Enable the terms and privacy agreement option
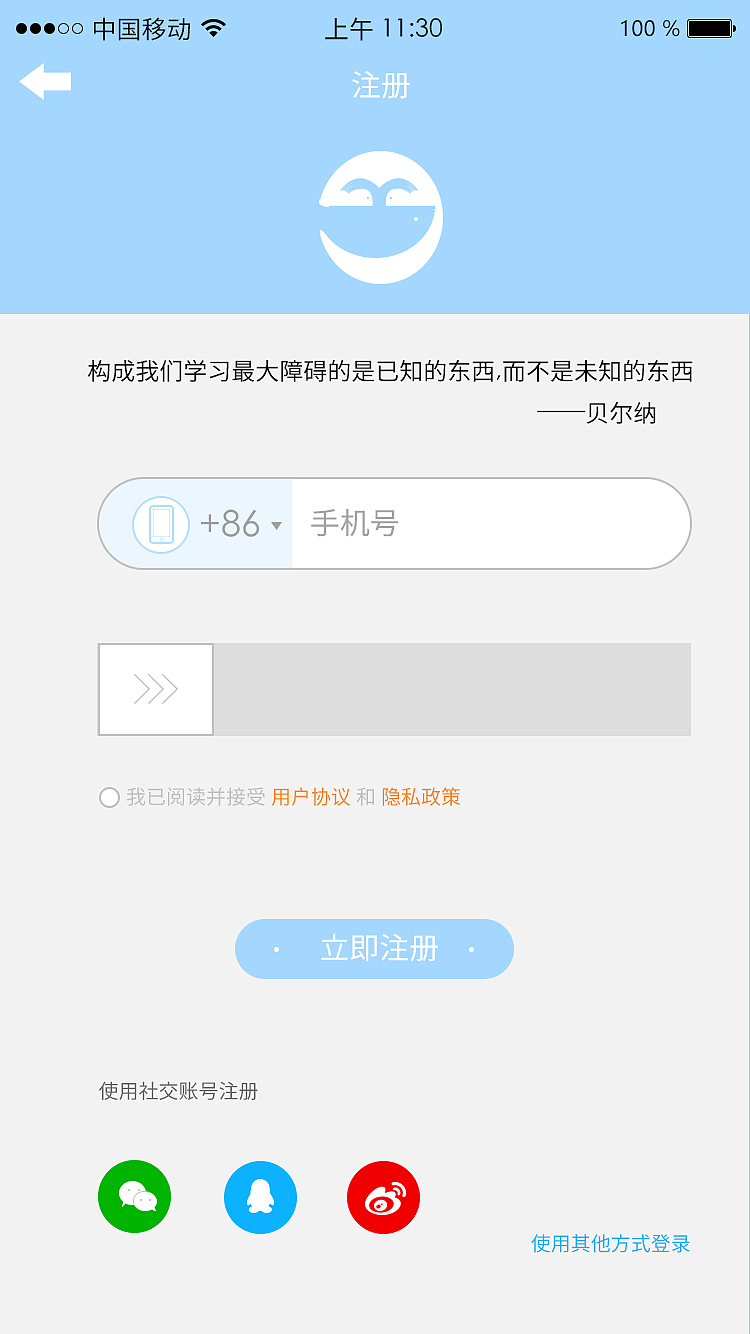This screenshot has height=1334, width=750. pos(109,798)
